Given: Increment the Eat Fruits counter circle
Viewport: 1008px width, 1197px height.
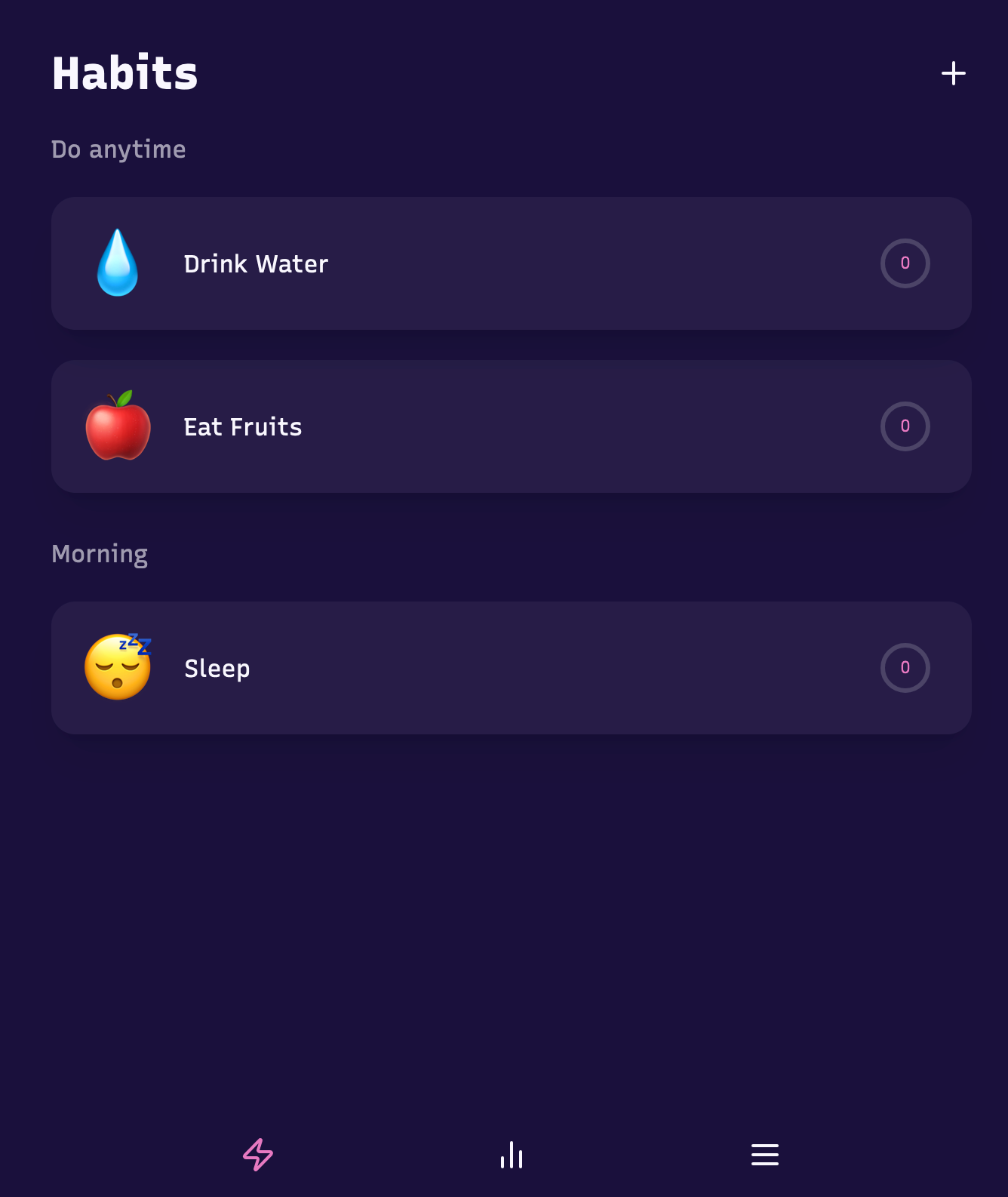Looking at the screenshot, I should tap(905, 426).
